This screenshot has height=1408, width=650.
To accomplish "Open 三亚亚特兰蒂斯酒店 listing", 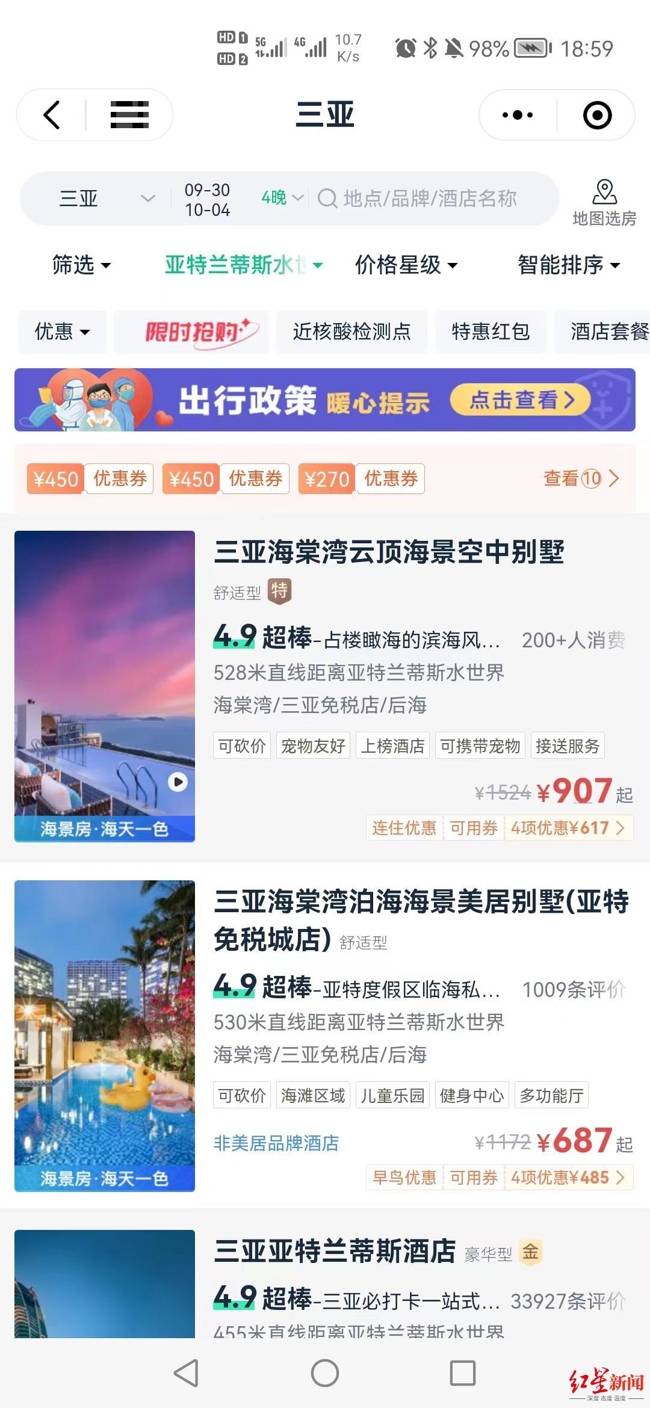I will click(334, 1251).
